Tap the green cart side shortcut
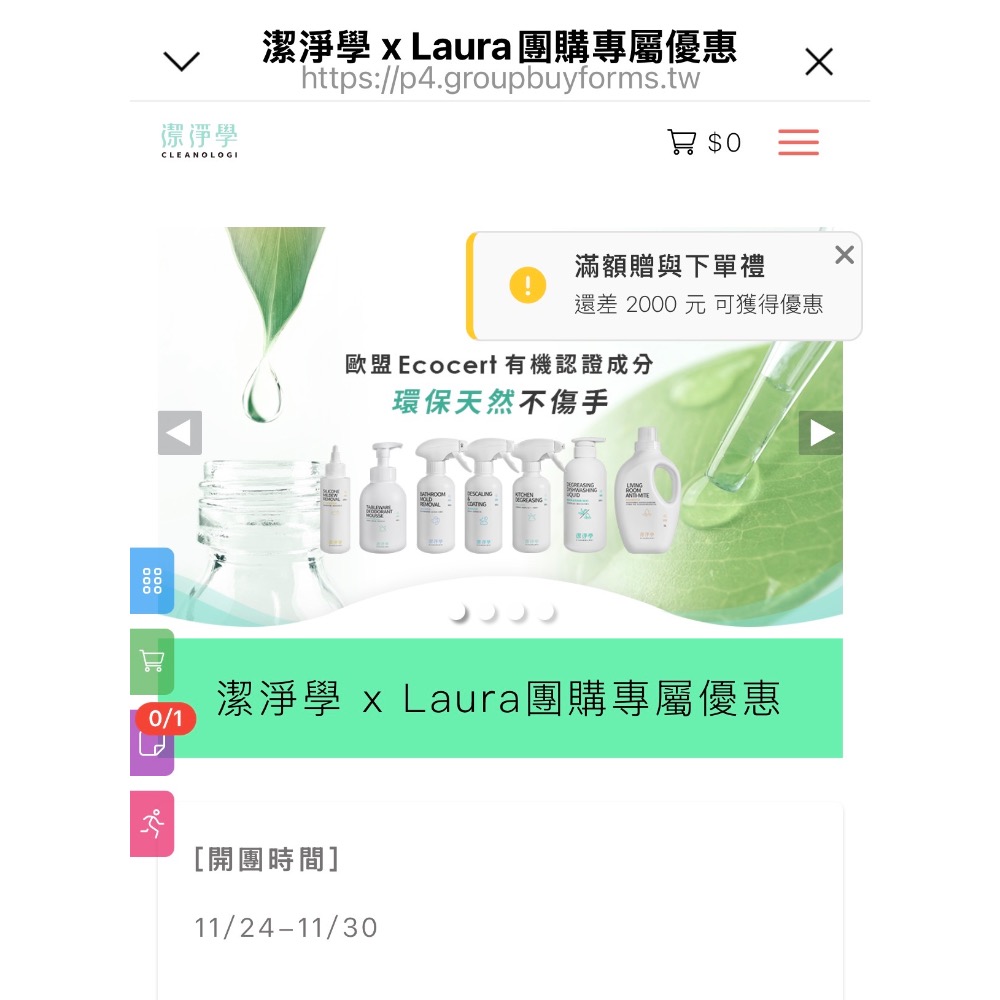The image size is (1000, 1000). [152, 660]
